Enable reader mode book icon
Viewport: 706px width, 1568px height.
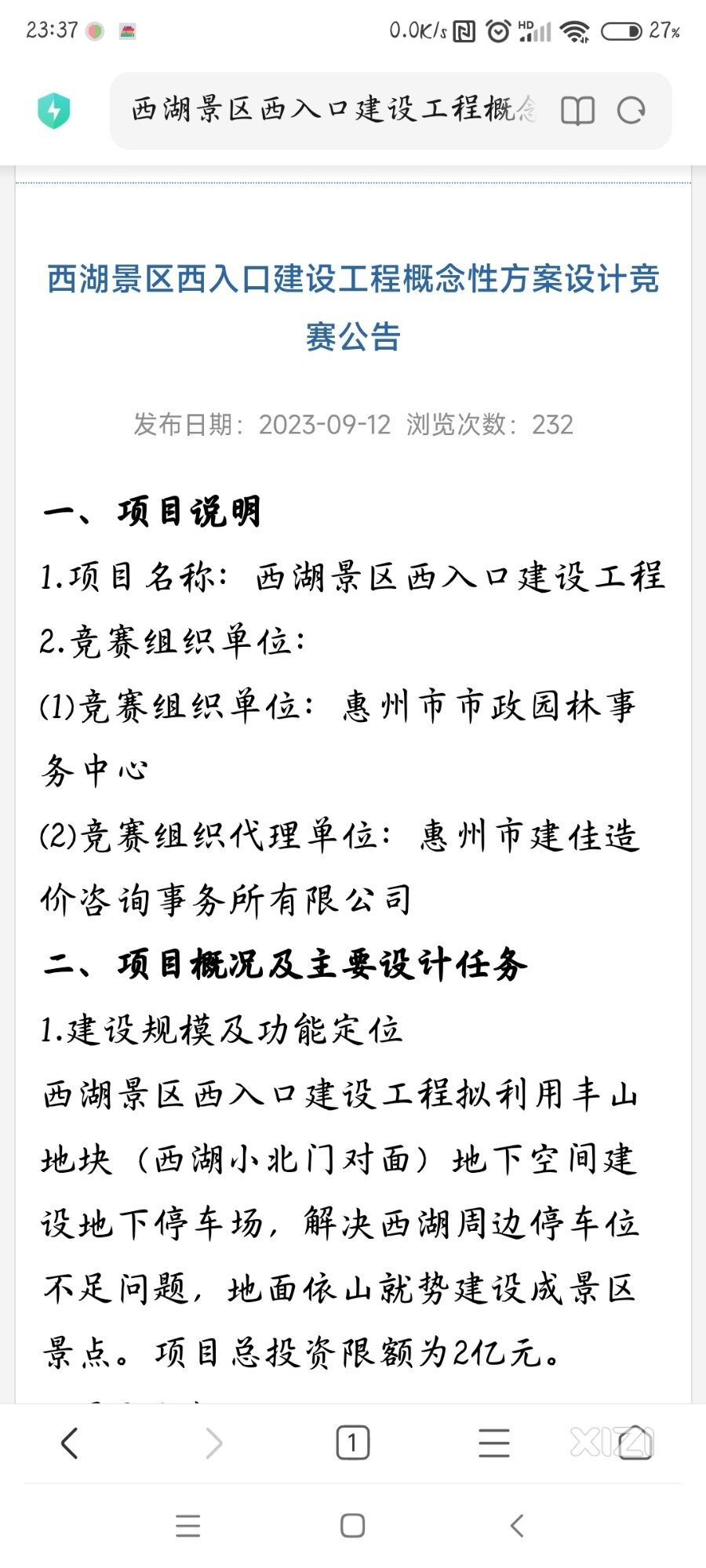tap(578, 111)
